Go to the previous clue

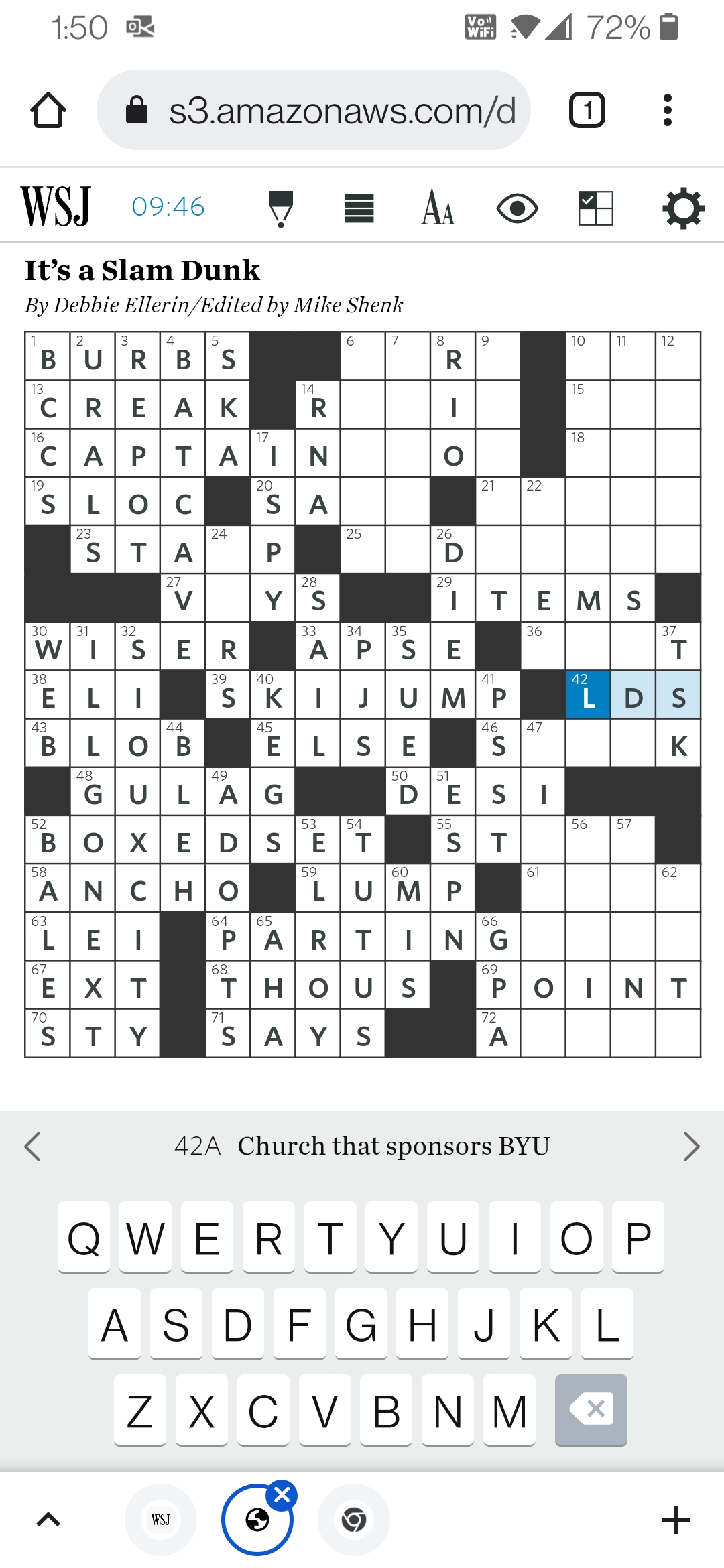[x=33, y=1146]
